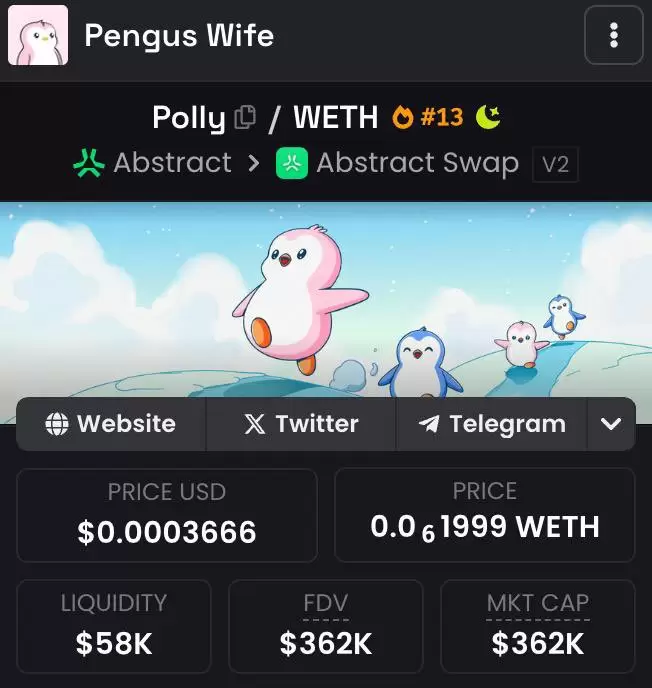
Task: Open the Pengus Wife website link
Action: click(111, 424)
